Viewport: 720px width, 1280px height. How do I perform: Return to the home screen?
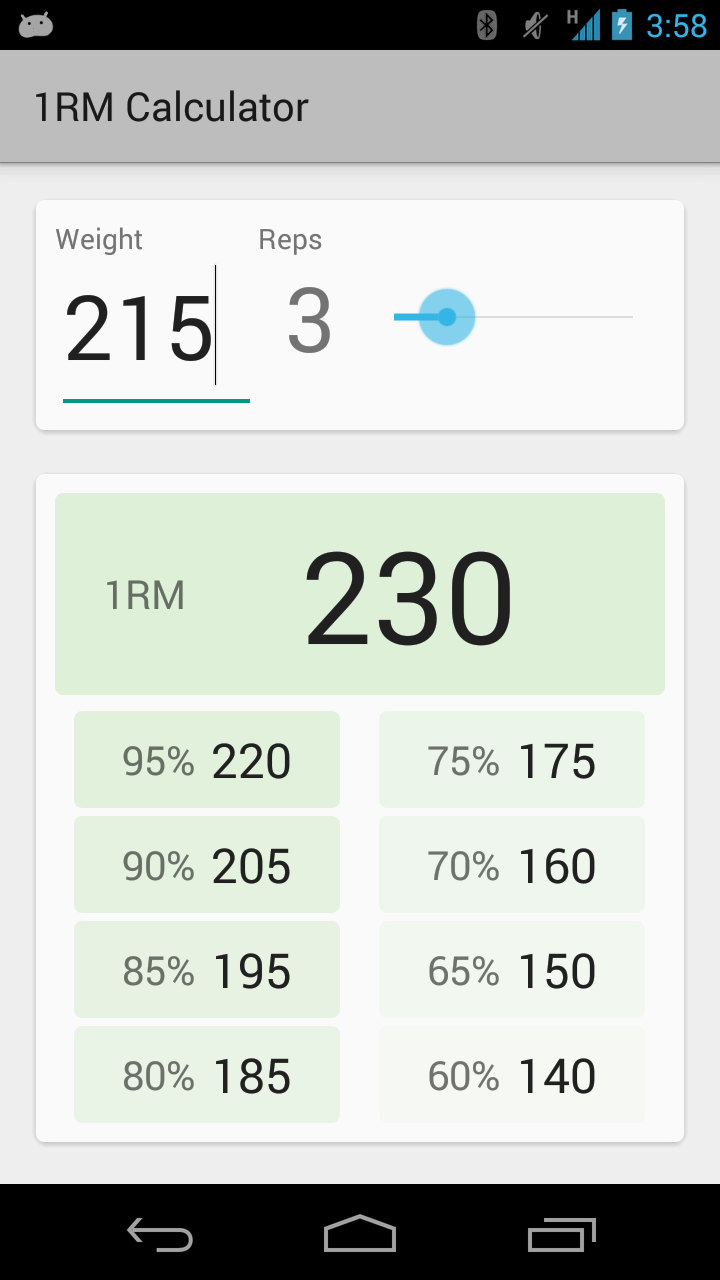[360, 1234]
